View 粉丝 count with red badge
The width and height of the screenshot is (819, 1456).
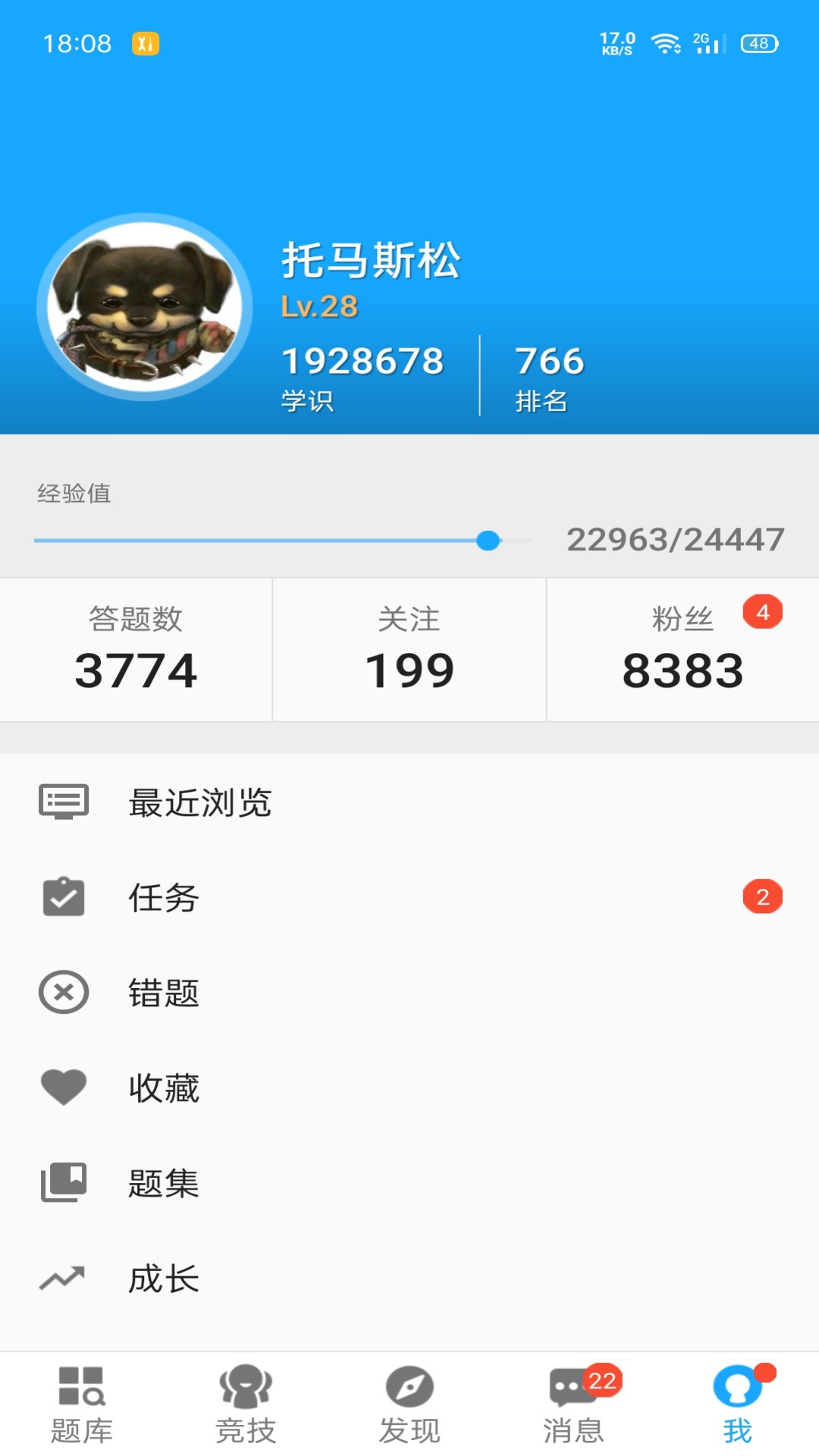coord(682,648)
